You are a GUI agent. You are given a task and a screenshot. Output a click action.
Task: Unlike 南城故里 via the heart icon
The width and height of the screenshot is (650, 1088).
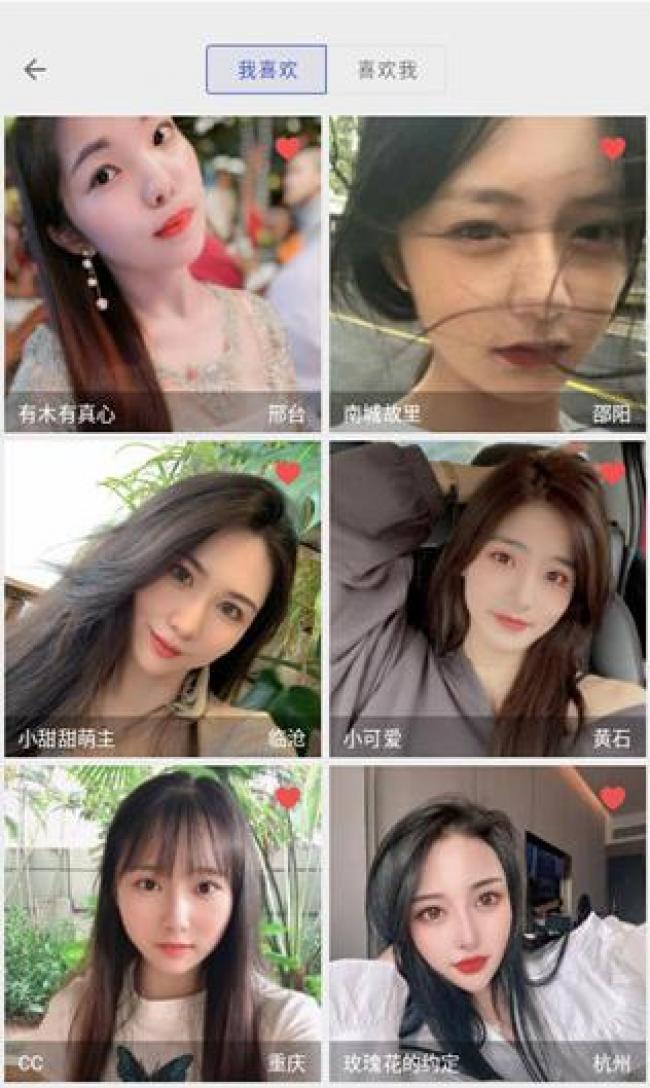click(613, 148)
